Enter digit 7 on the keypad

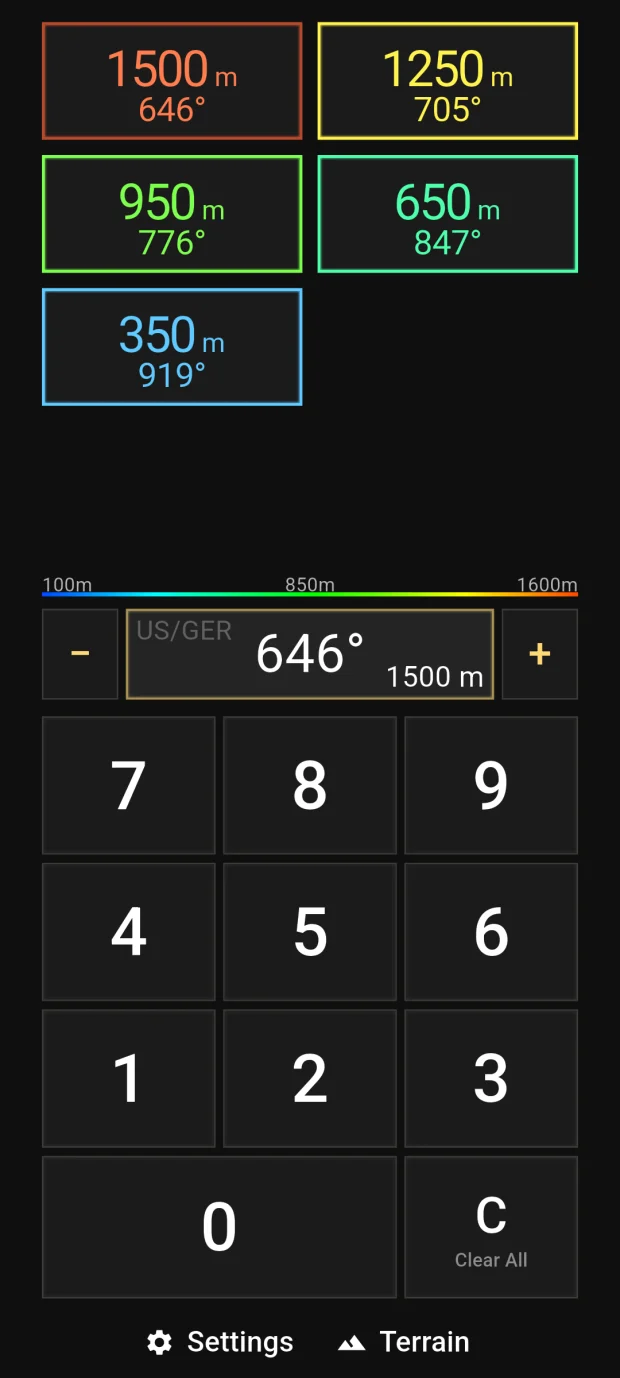coord(129,785)
